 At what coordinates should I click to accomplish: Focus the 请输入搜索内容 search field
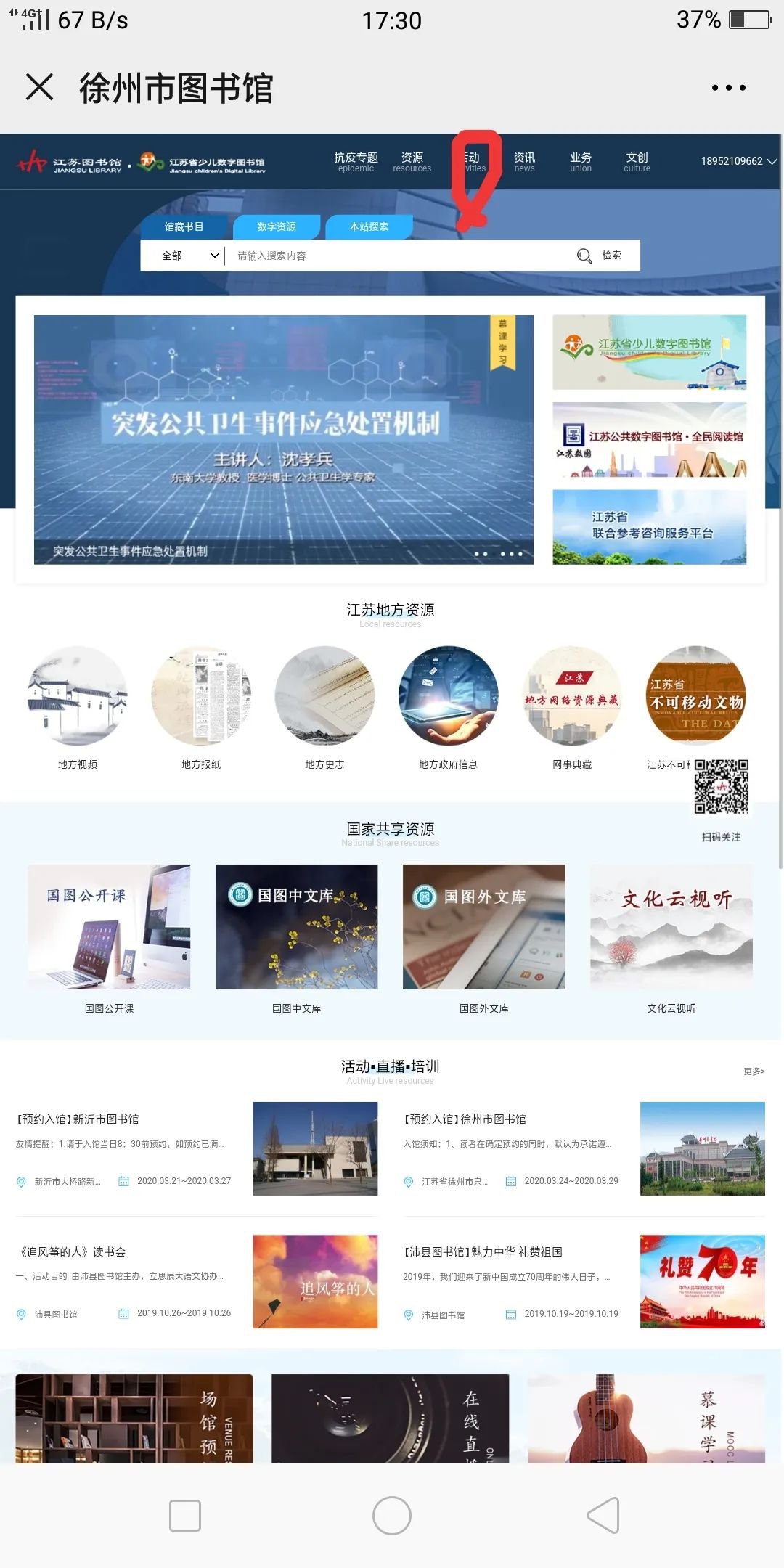click(x=399, y=256)
